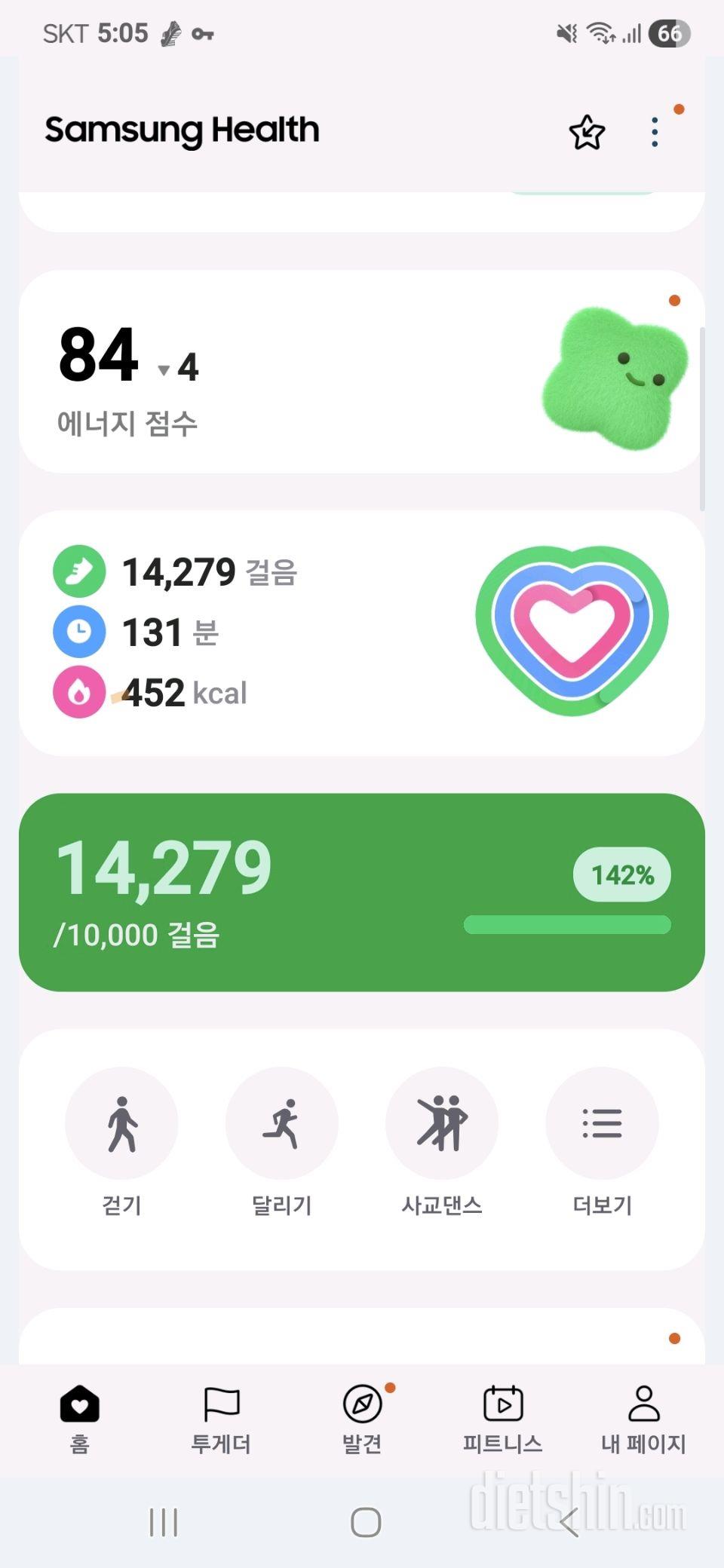Start a 걷기 workout
The width and height of the screenshot is (724, 1568).
coord(121,1123)
